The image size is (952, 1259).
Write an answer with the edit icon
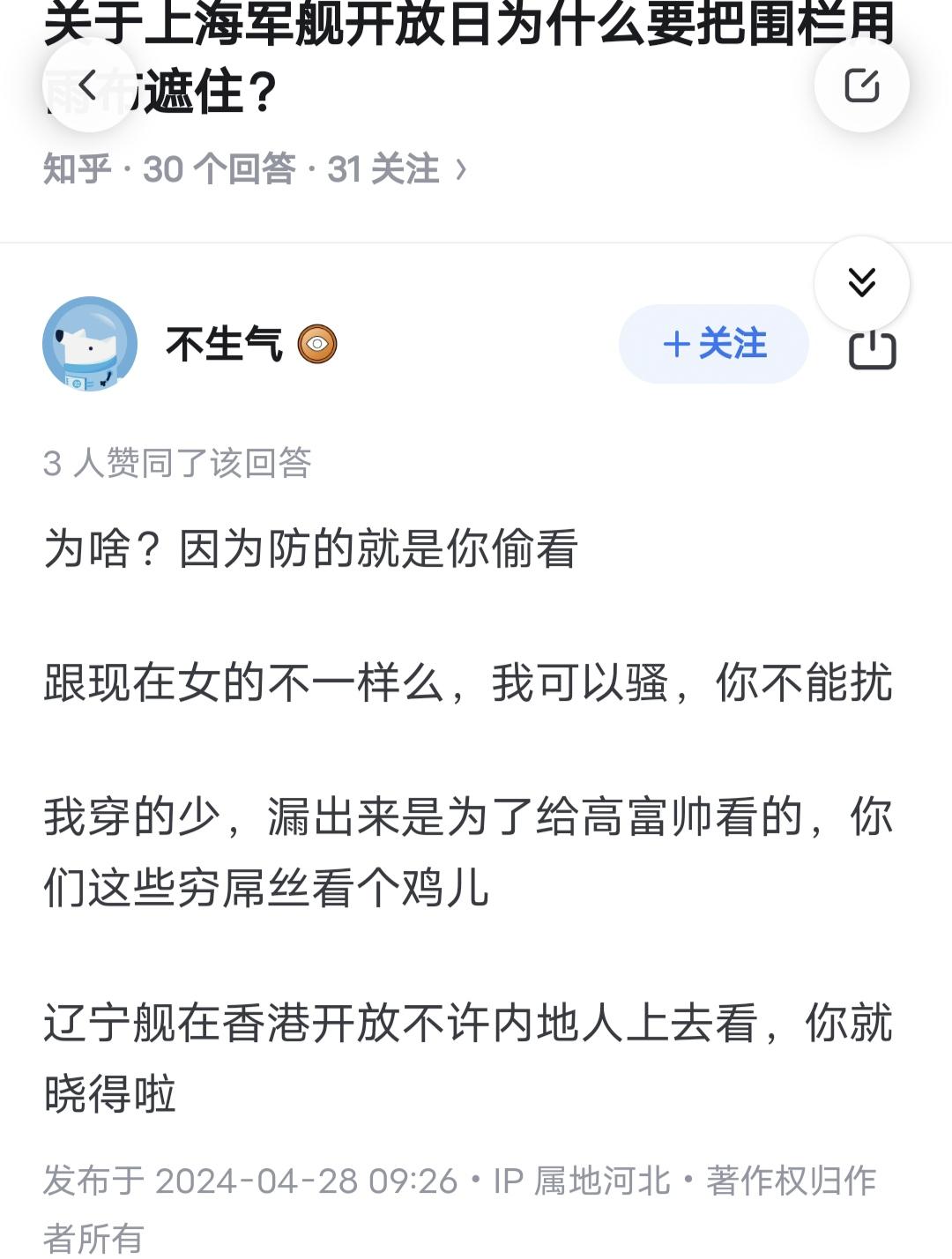(x=861, y=86)
